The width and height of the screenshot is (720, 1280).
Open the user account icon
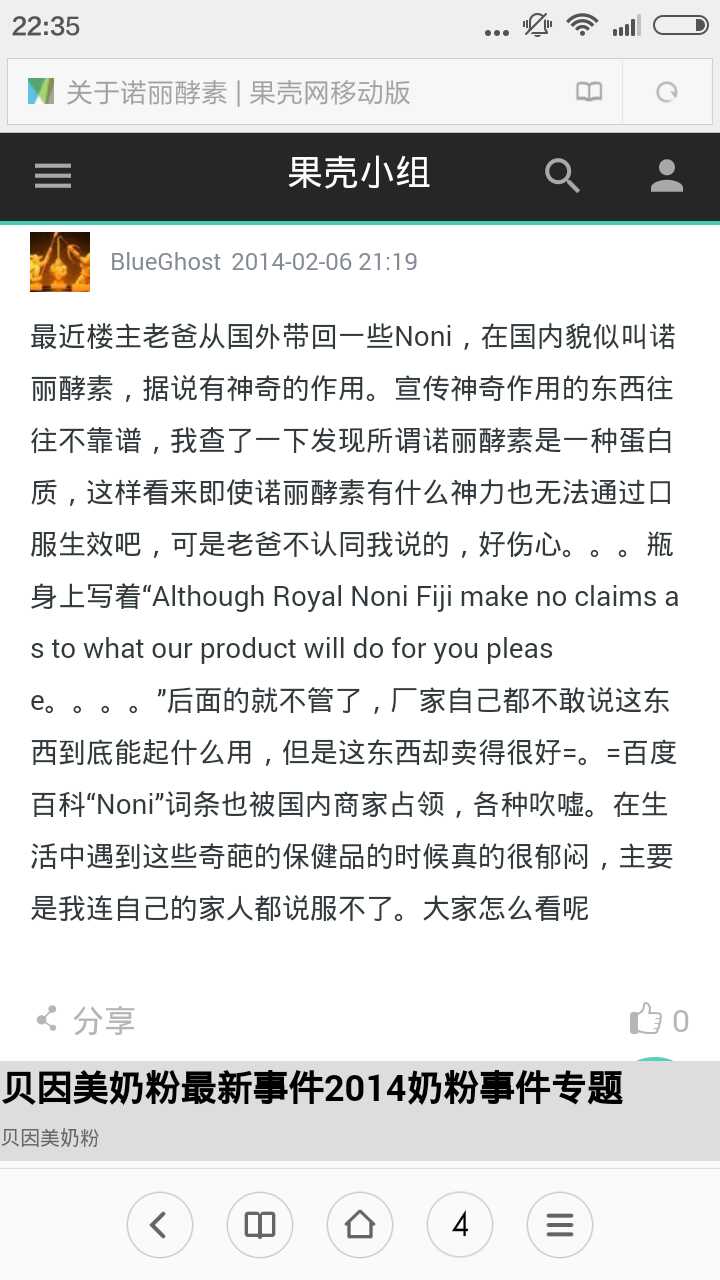[666, 176]
